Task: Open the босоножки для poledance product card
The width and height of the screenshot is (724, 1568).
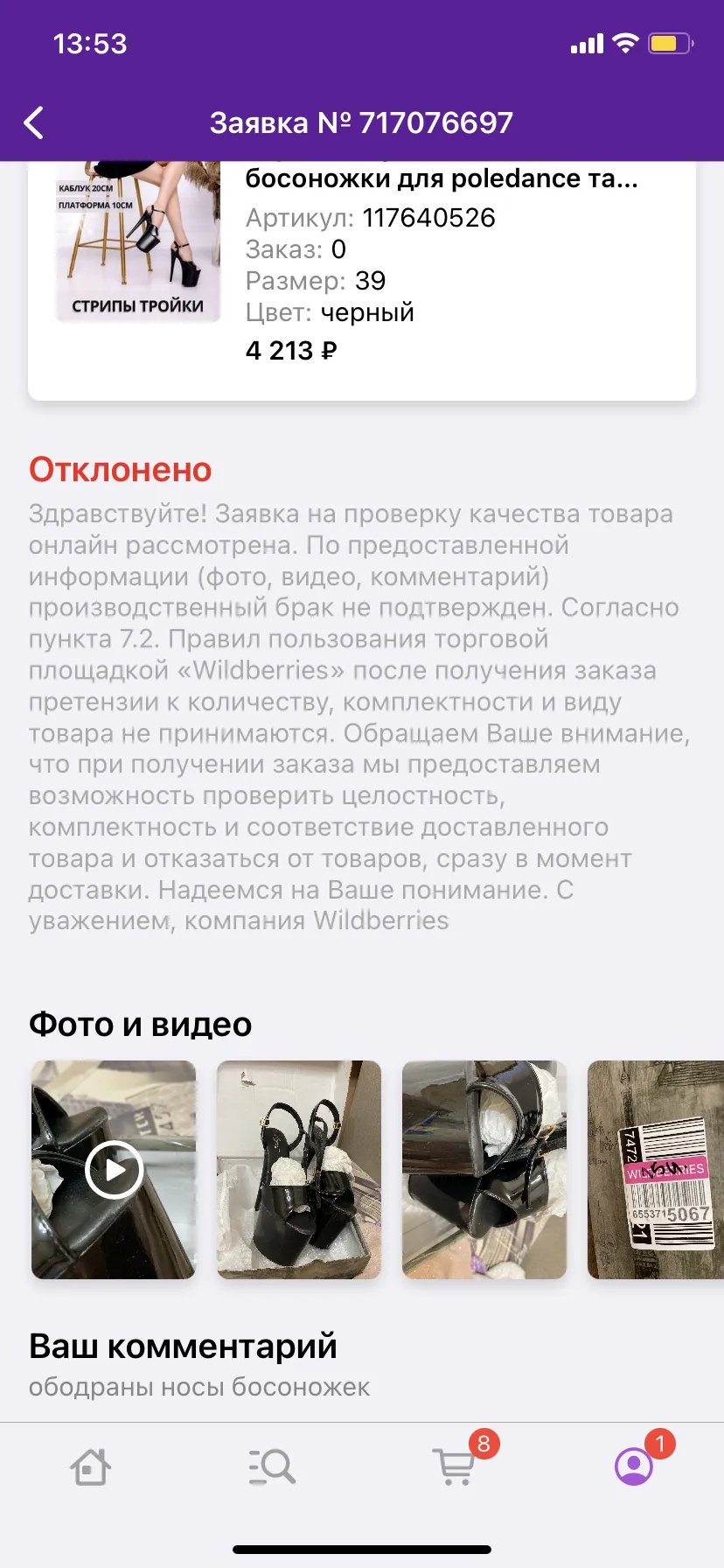Action: [x=362, y=280]
